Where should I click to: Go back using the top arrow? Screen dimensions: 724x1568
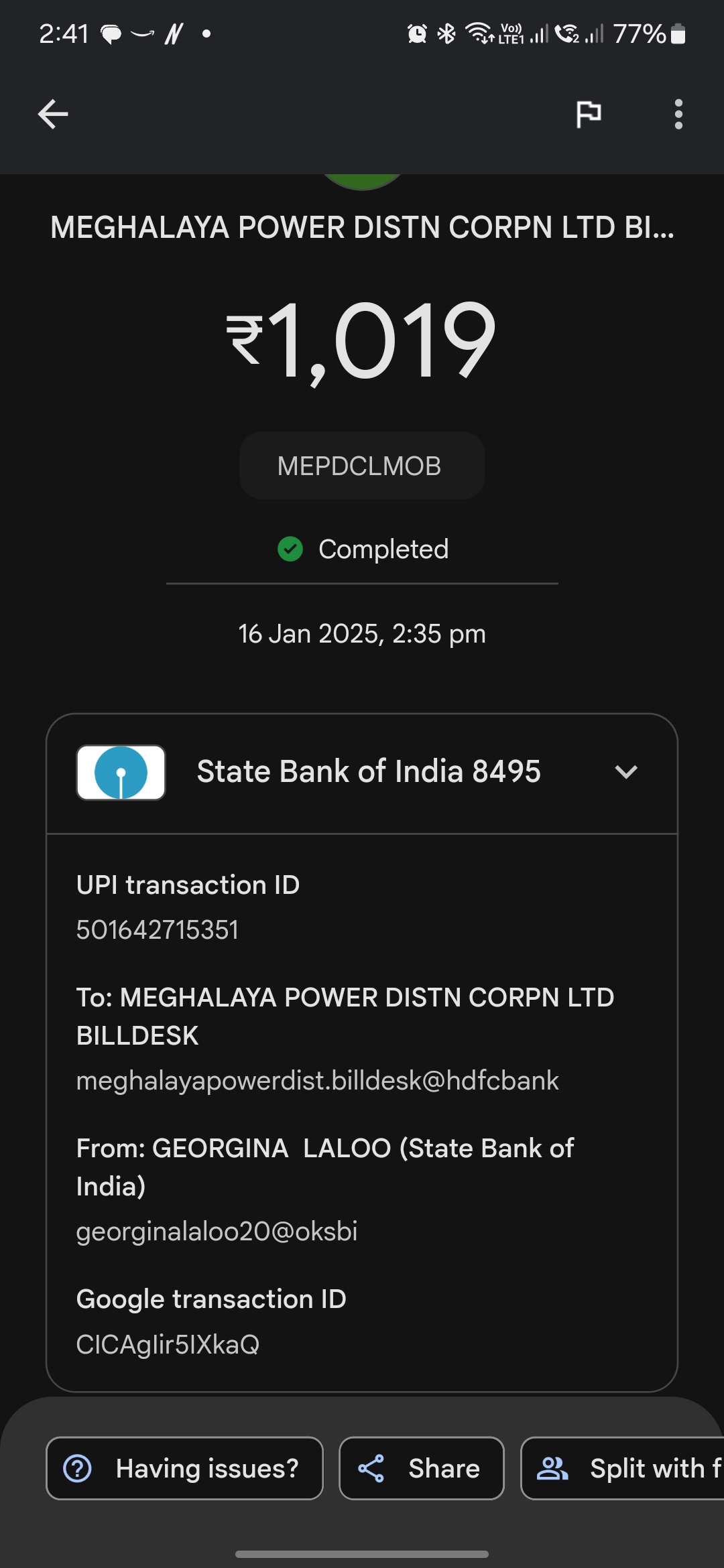pyautogui.click(x=53, y=114)
